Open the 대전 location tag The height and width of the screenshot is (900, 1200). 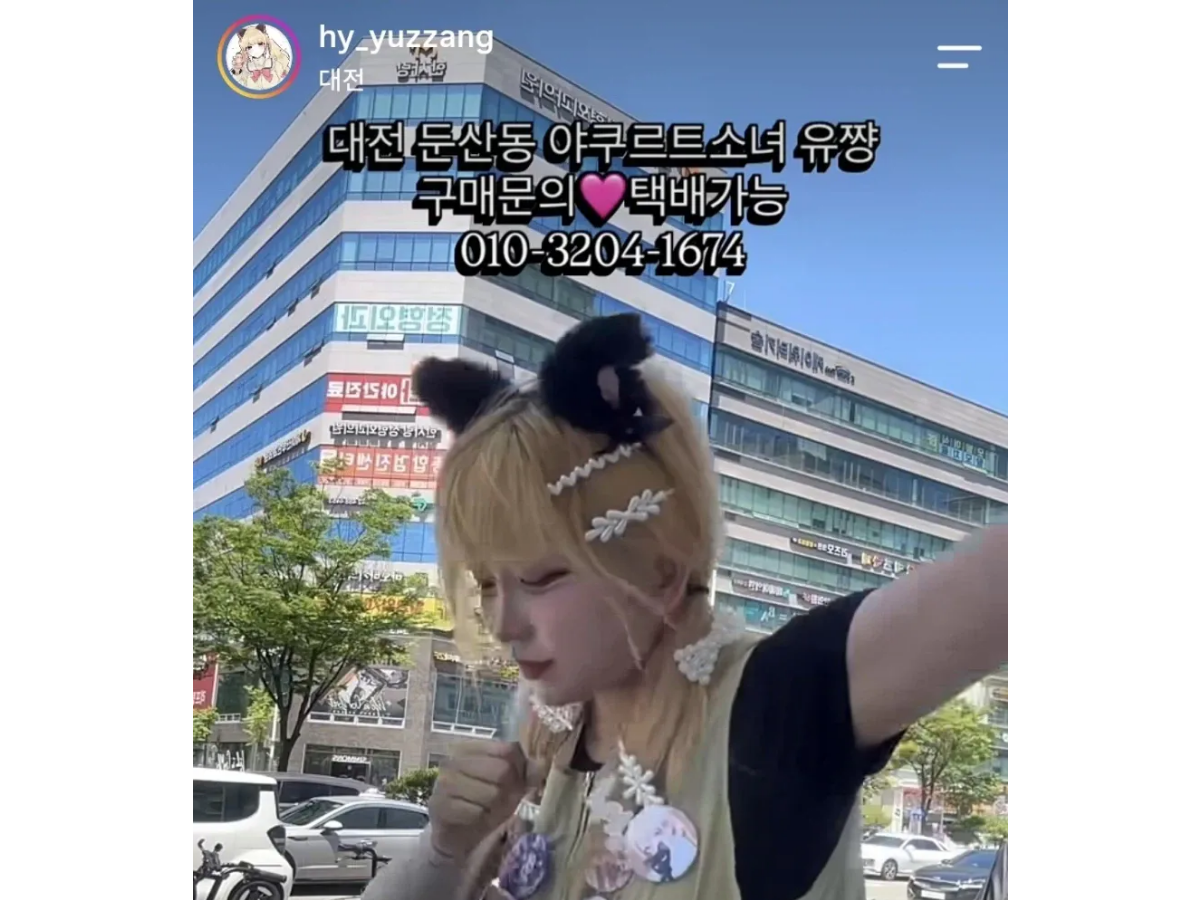pyautogui.click(x=341, y=79)
